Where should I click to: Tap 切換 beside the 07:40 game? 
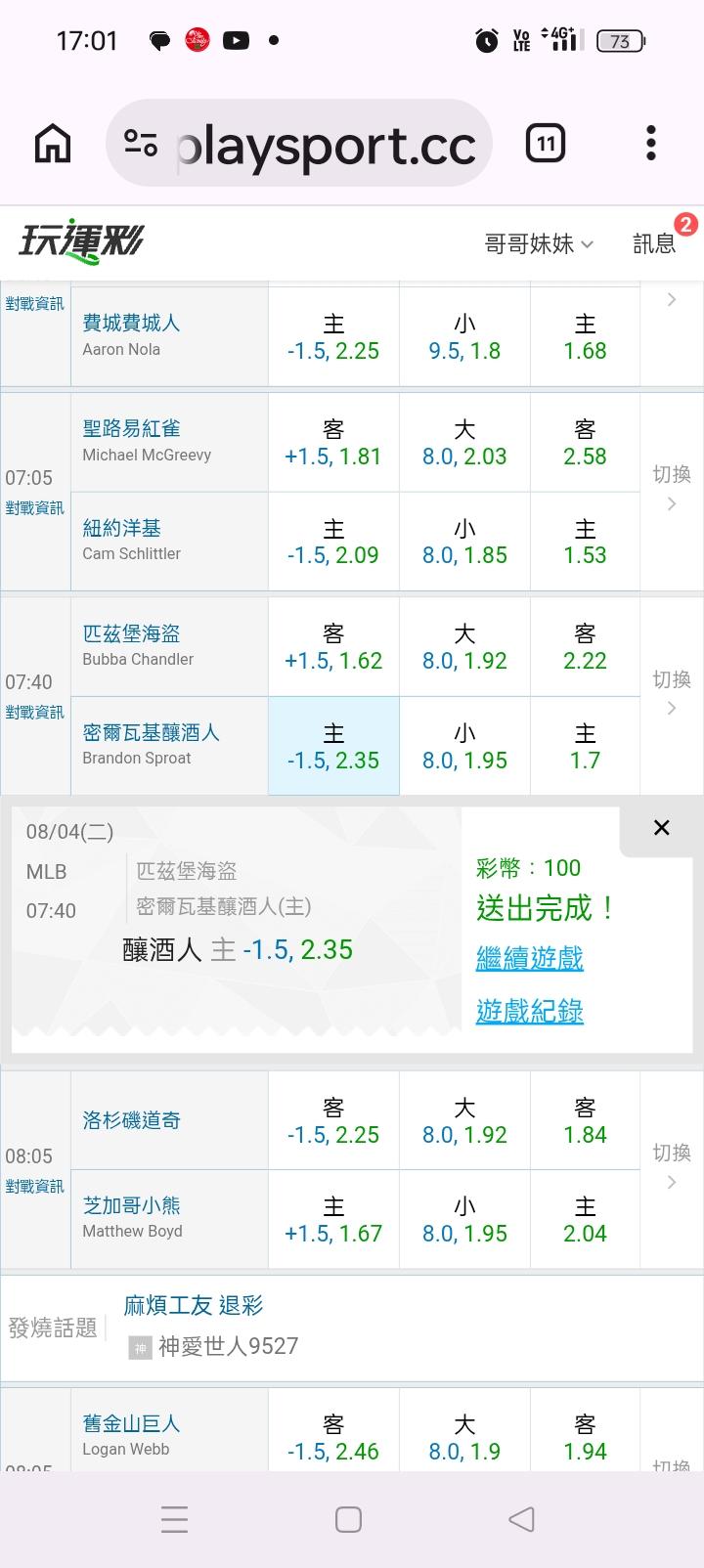(x=672, y=692)
